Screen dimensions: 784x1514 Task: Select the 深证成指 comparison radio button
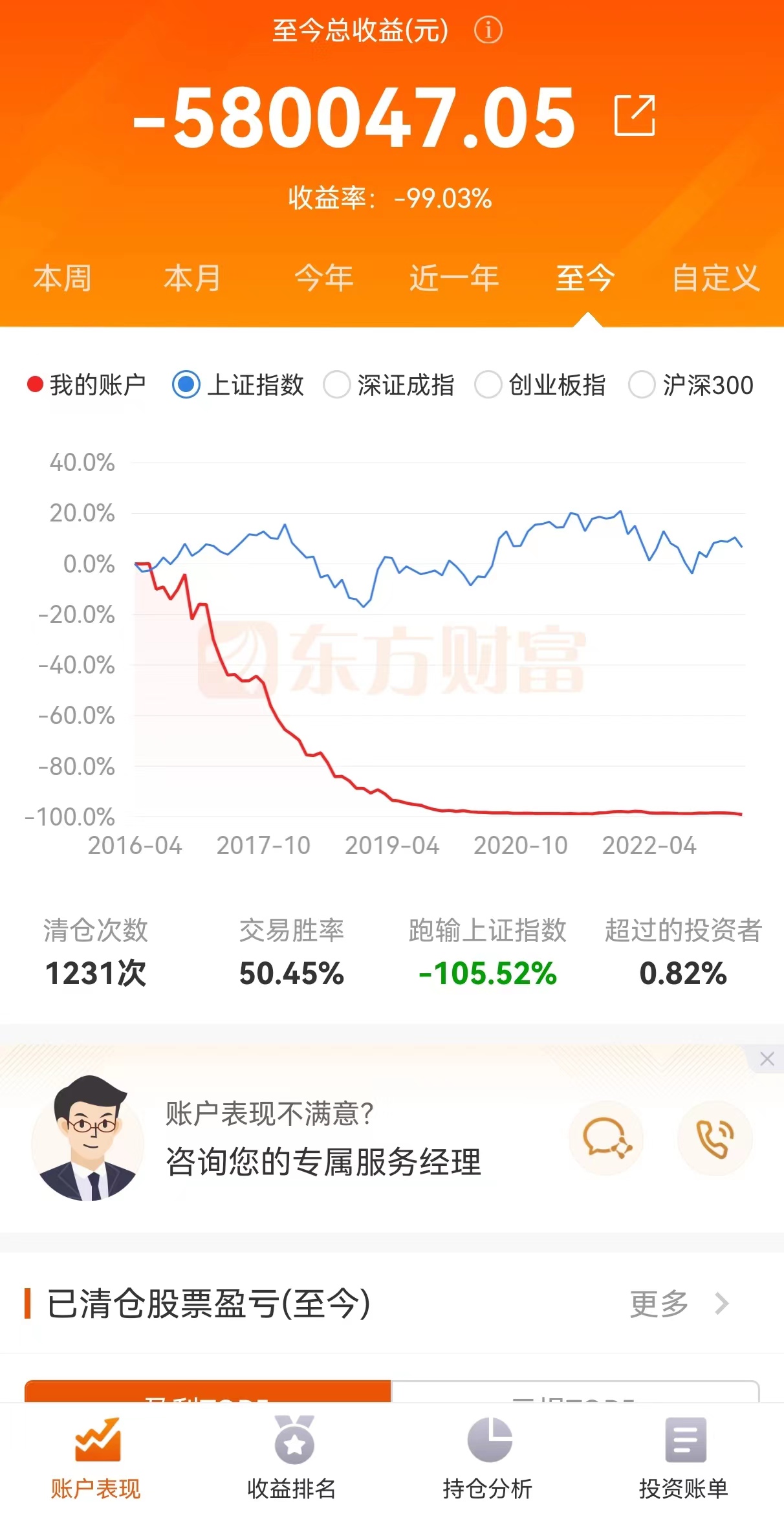(336, 384)
